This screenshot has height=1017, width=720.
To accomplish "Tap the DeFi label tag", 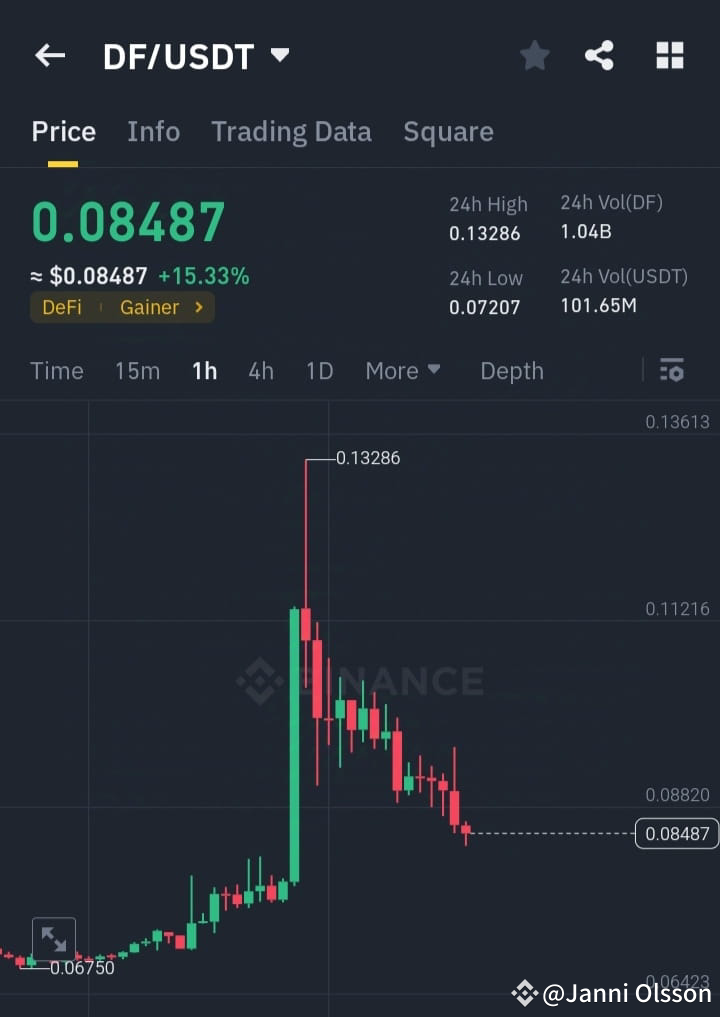I will [x=61, y=307].
